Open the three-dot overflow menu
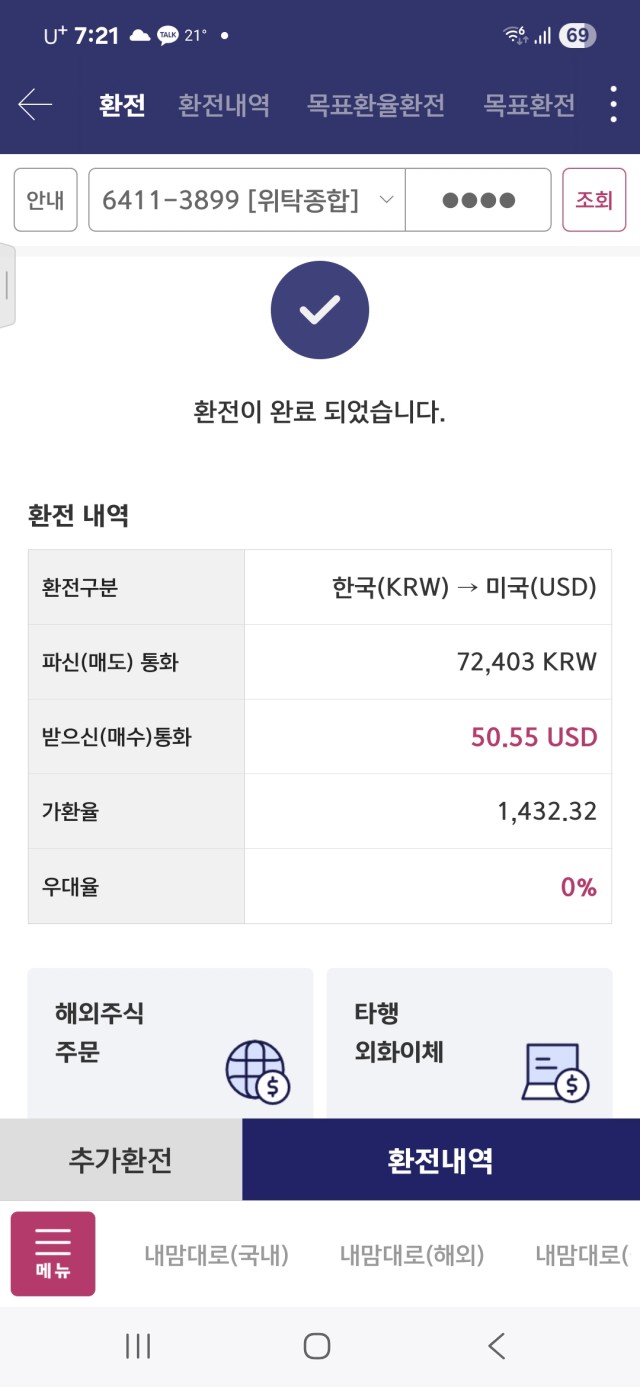This screenshot has height=1387, width=640. click(614, 104)
